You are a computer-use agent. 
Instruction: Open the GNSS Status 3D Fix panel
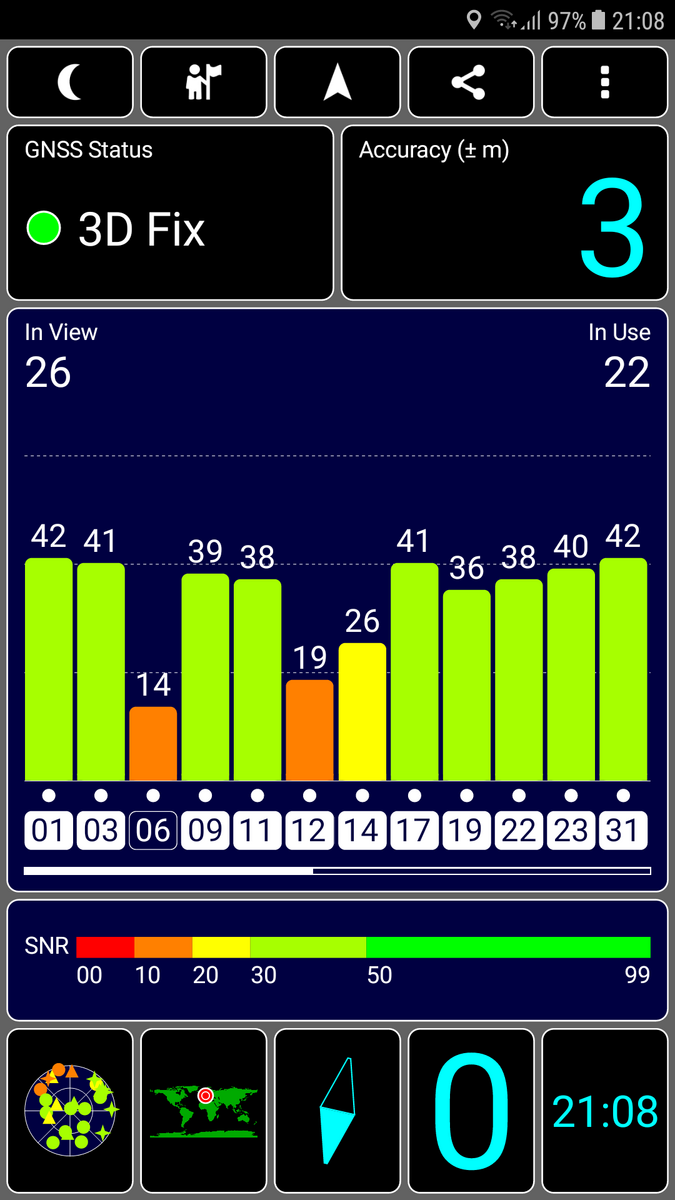[x=170, y=212]
